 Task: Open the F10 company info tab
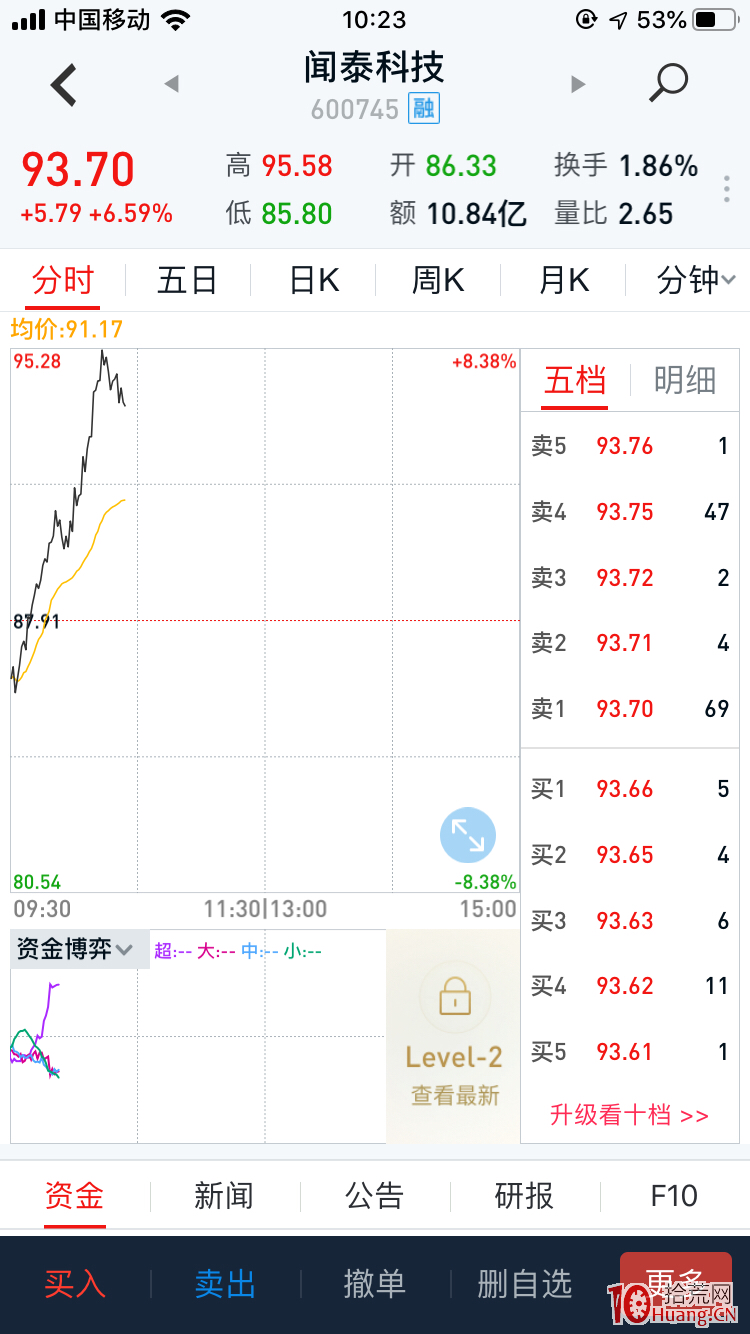[x=675, y=1196]
